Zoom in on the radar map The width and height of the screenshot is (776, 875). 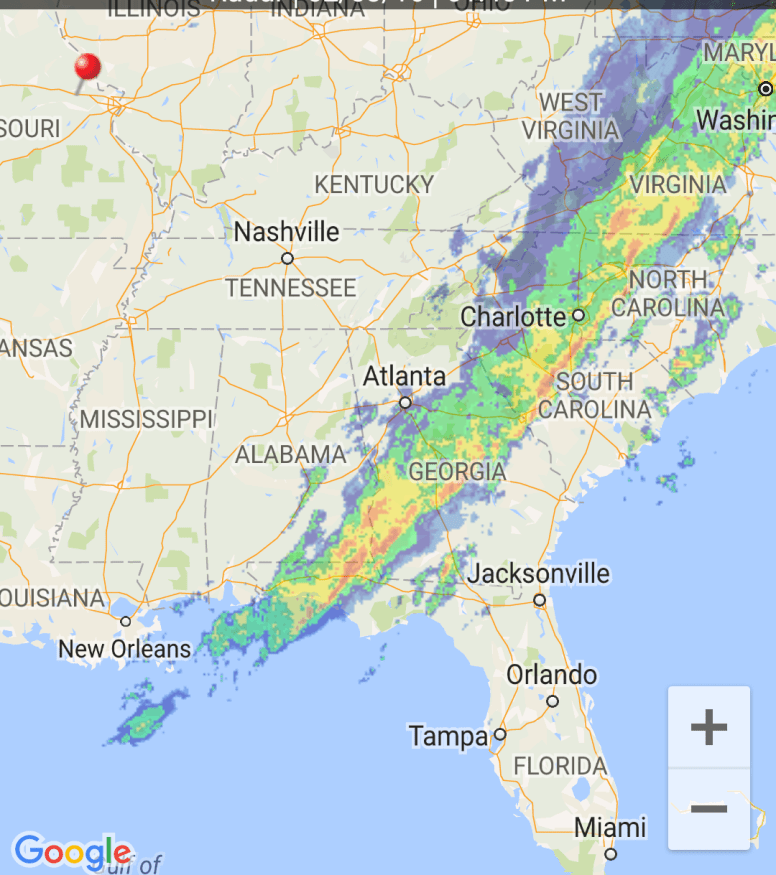click(x=709, y=727)
